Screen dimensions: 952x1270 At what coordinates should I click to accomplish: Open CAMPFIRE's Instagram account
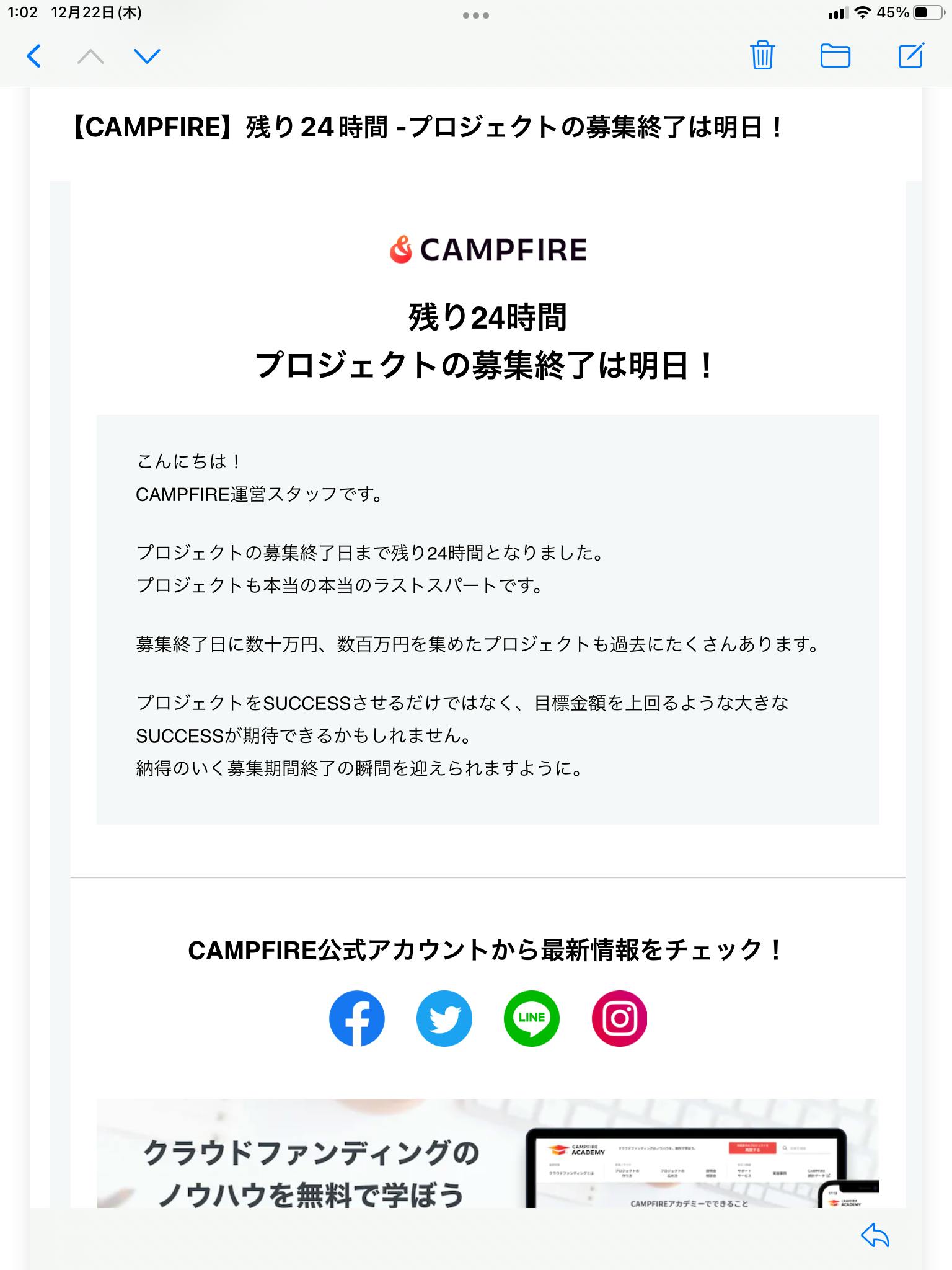(619, 1018)
